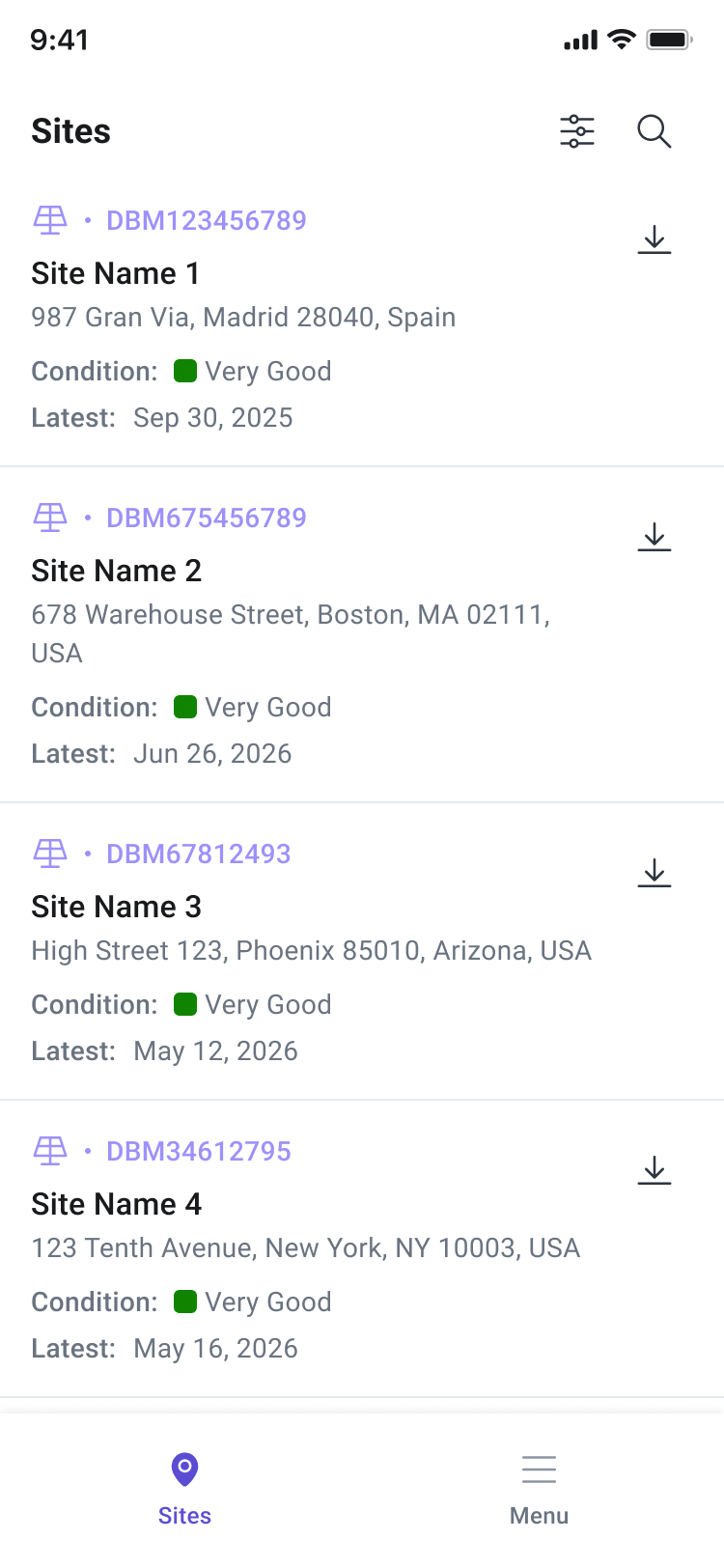The height and width of the screenshot is (1568, 724).
Task: Open the filter settings icon
Action: pos(577,131)
